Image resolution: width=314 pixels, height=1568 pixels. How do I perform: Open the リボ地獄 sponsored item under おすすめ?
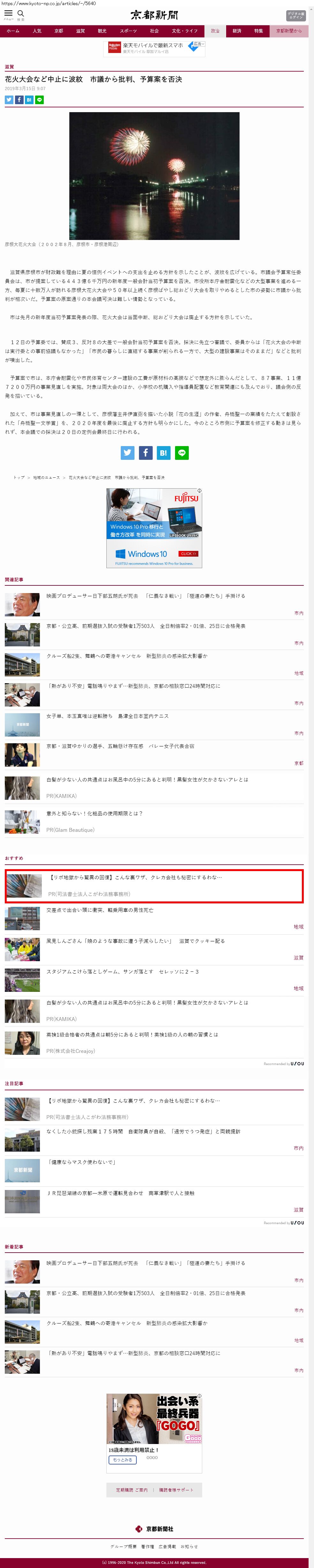coord(135,877)
